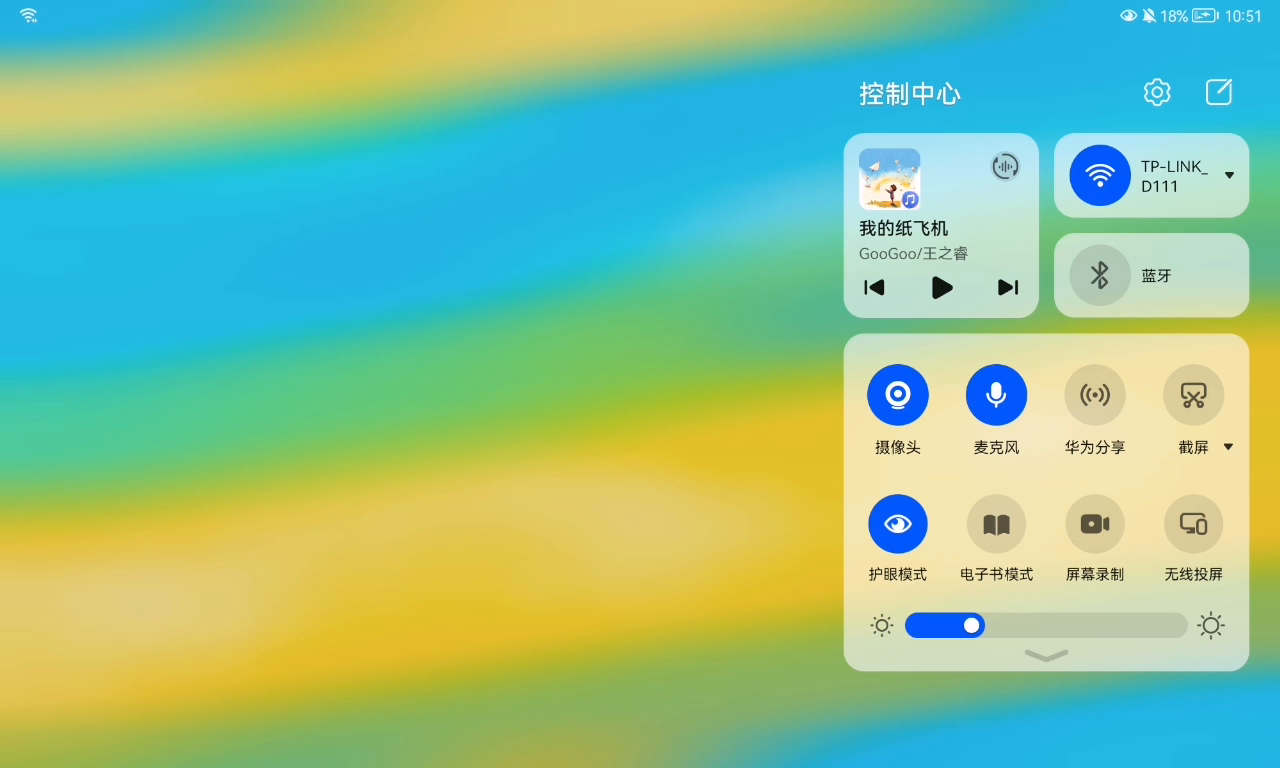Screen dimensions: 1280x768
Task: Enable 华为分享 Huawei Share
Action: click(1095, 395)
